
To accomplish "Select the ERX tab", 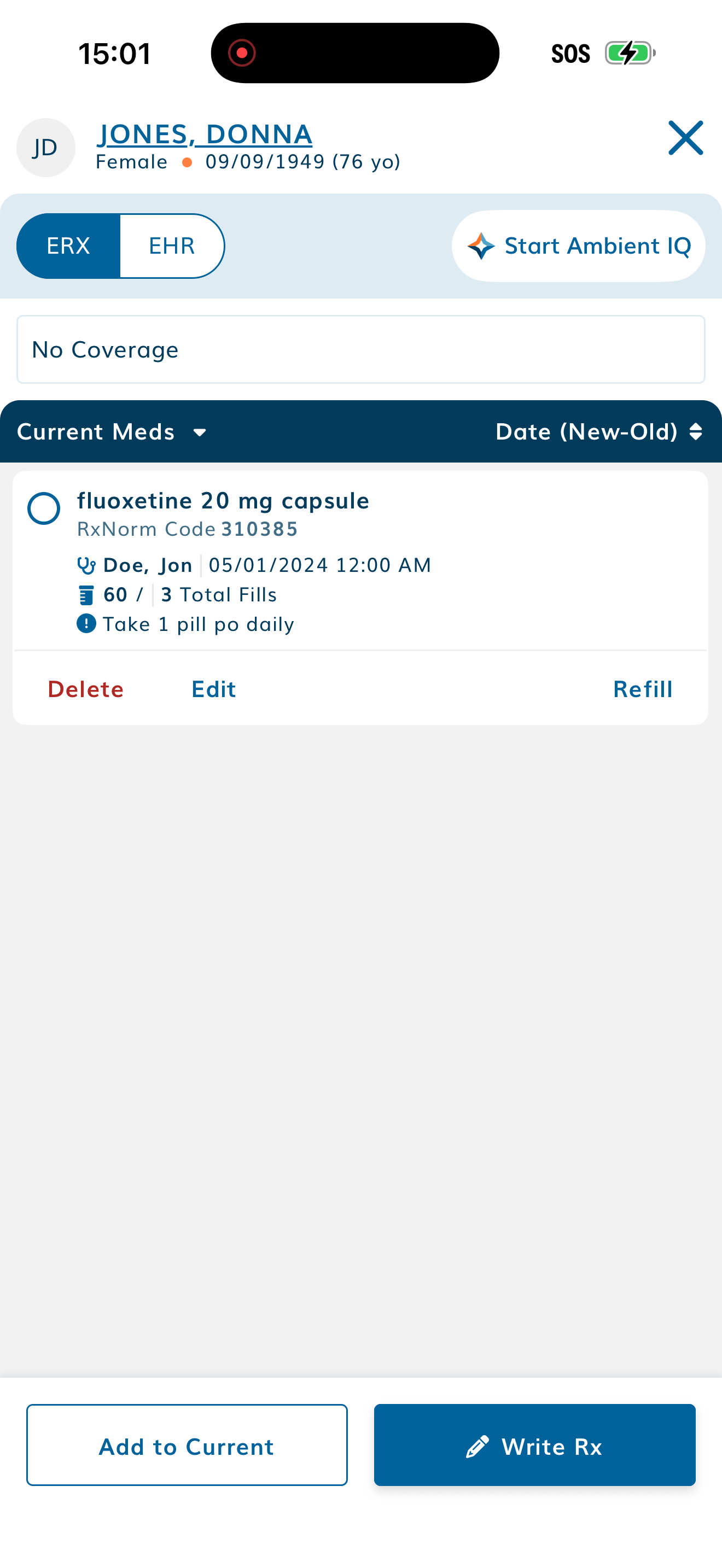I will (68, 245).
